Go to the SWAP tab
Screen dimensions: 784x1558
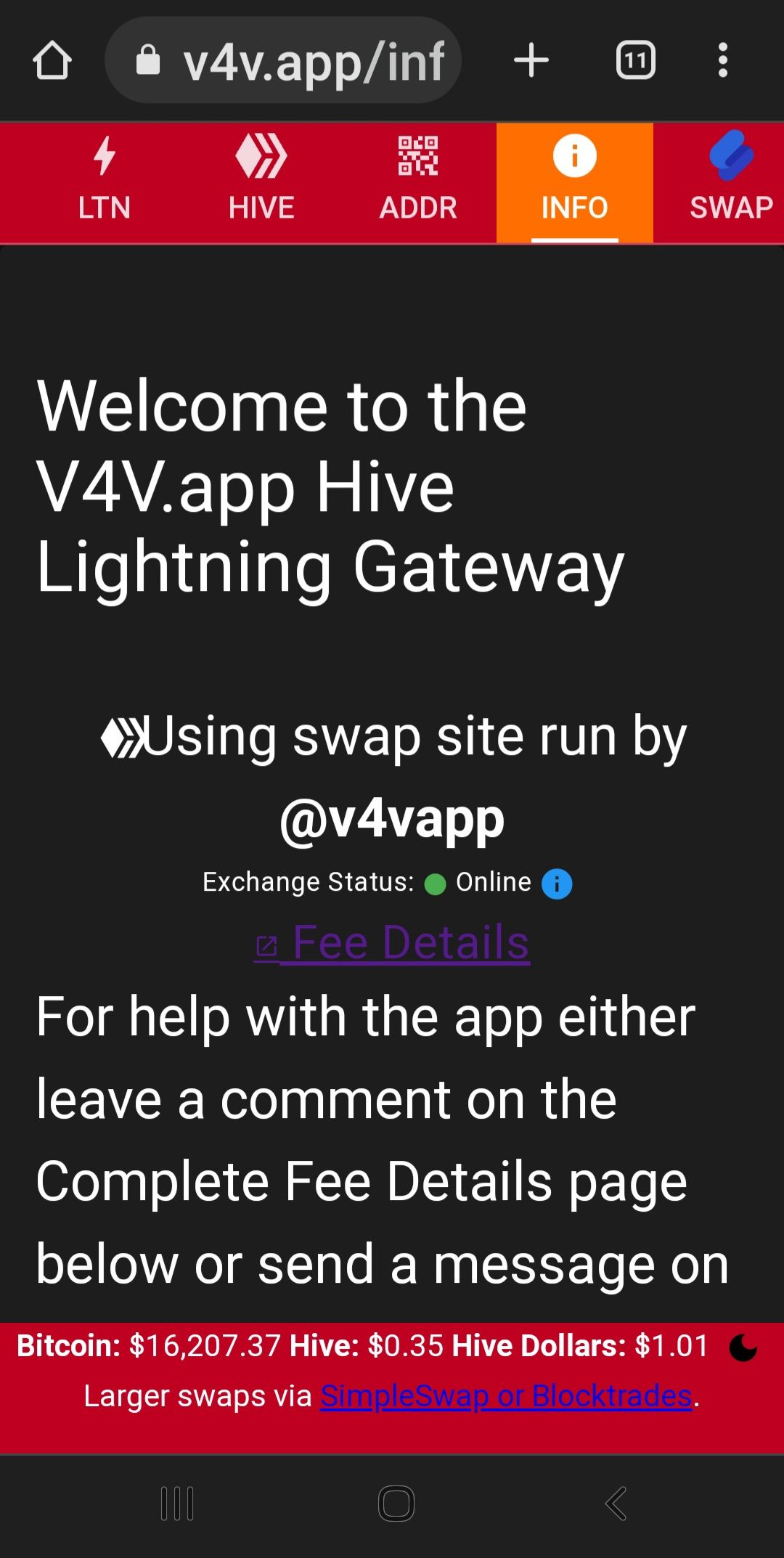[x=730, y=182]
